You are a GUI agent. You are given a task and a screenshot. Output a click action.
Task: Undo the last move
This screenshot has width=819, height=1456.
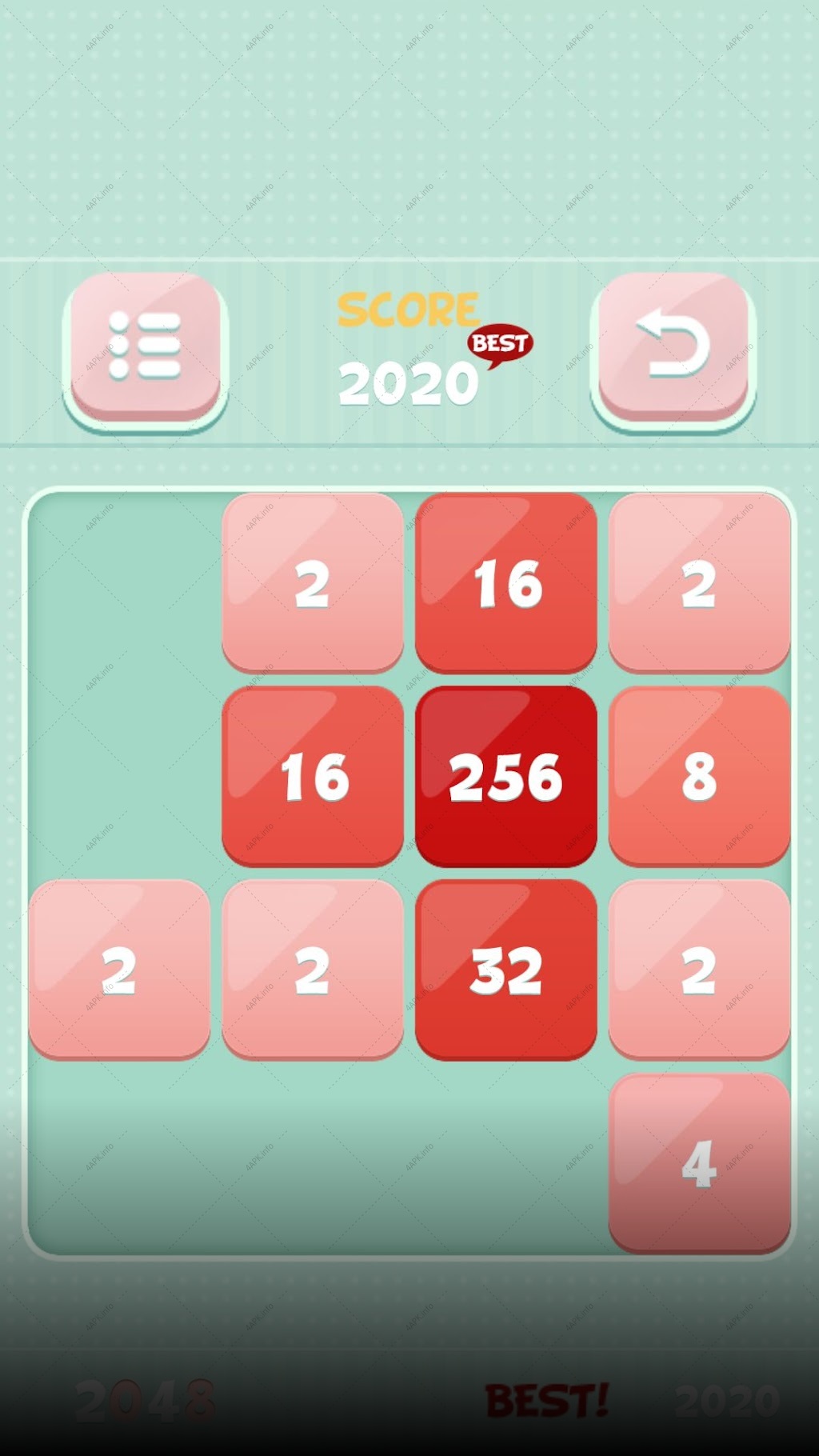673,350
